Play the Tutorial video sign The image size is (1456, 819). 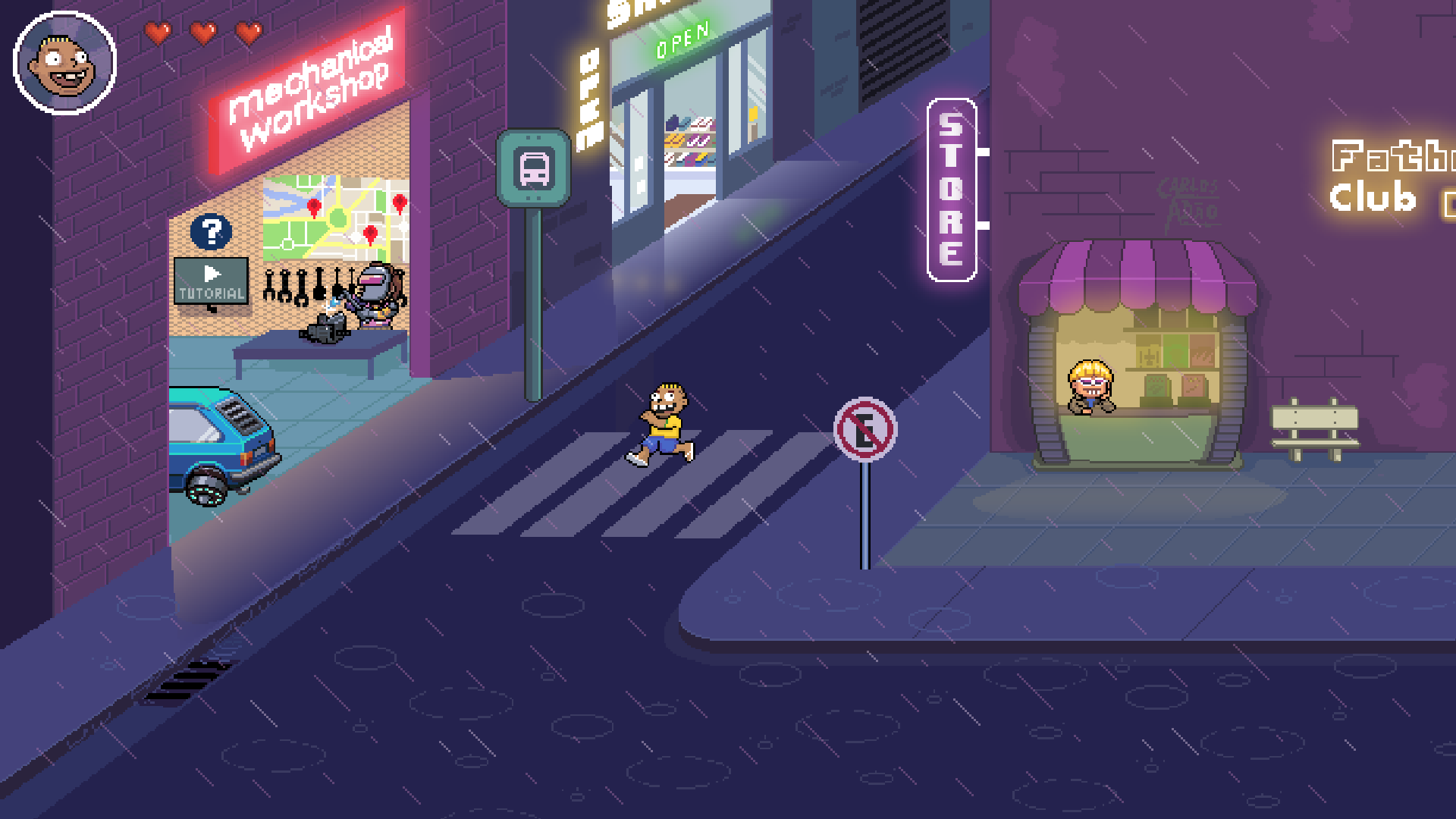point(211,281)
